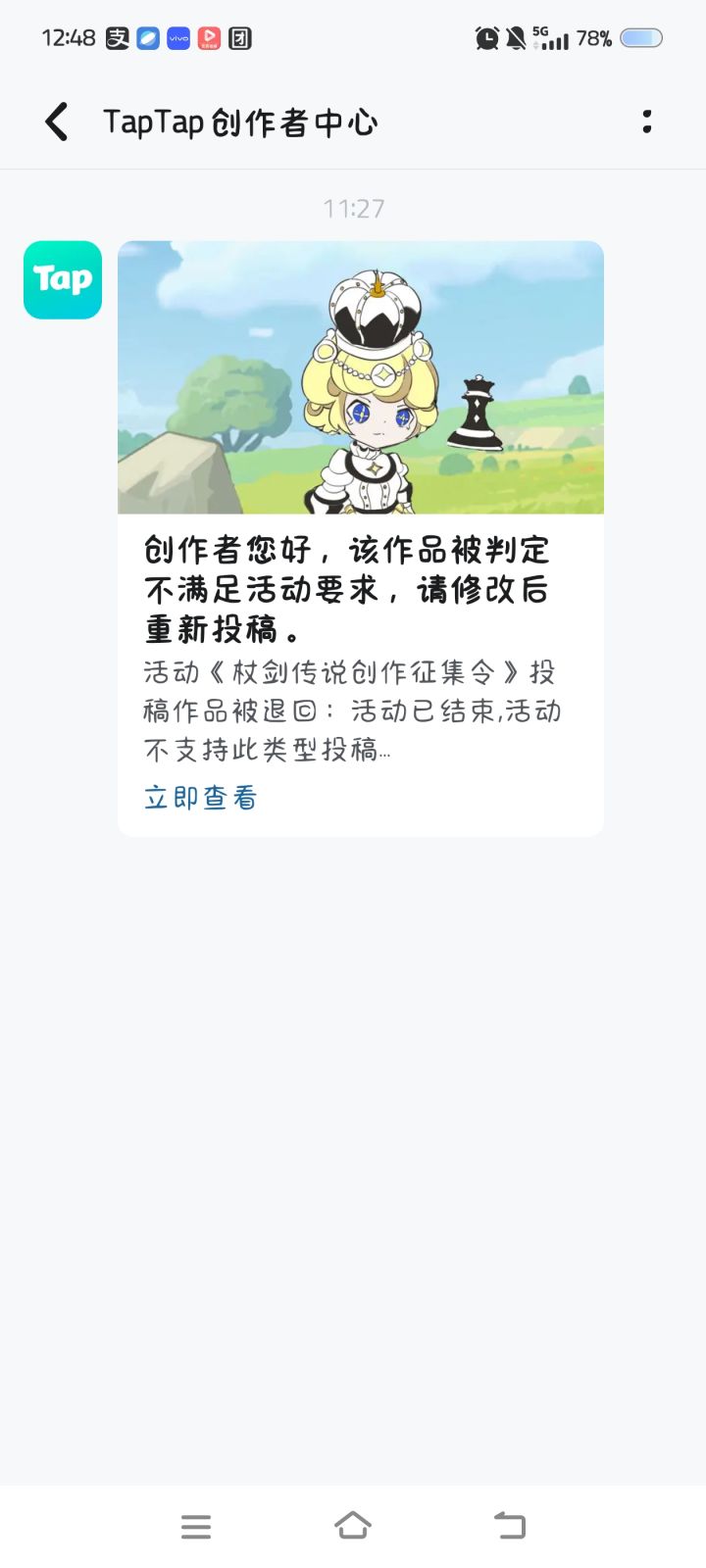Open the three-dot overflow menu
The image size is (706, 1568).
point(647,122)
